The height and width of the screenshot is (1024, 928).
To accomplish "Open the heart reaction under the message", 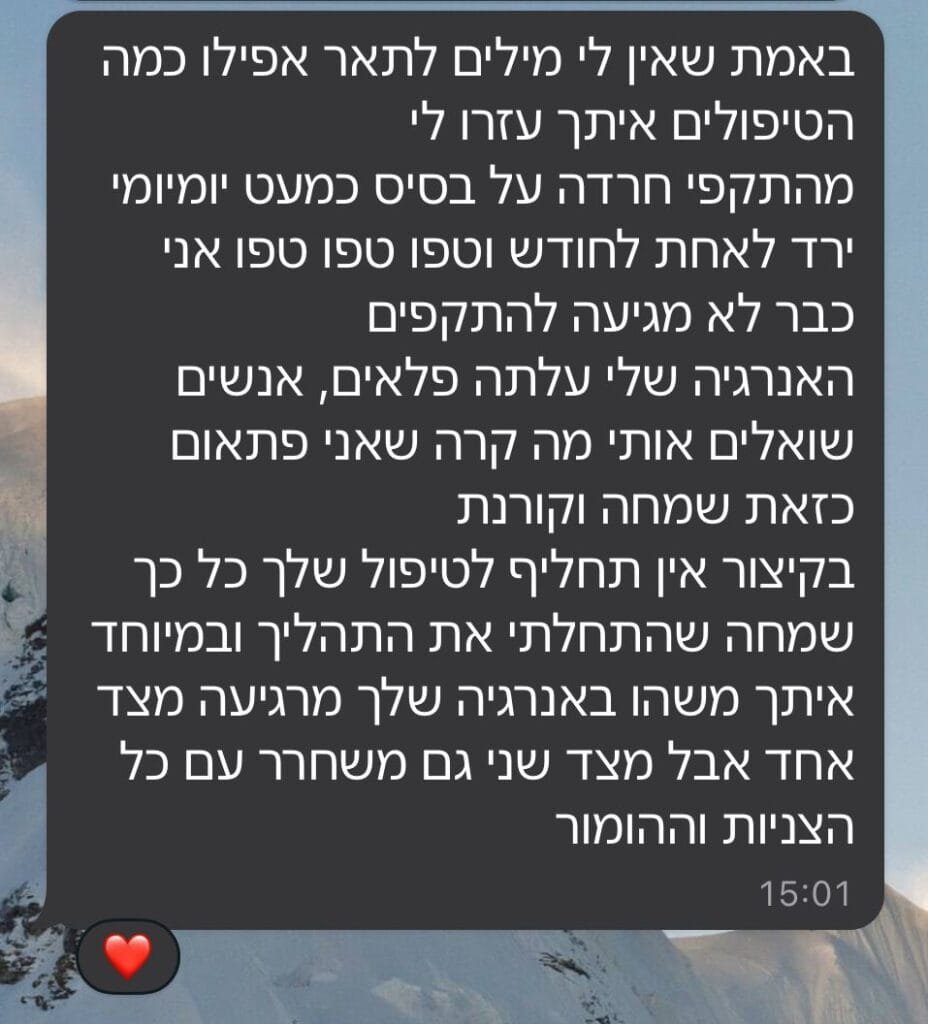I will click(x=127, y=956).
